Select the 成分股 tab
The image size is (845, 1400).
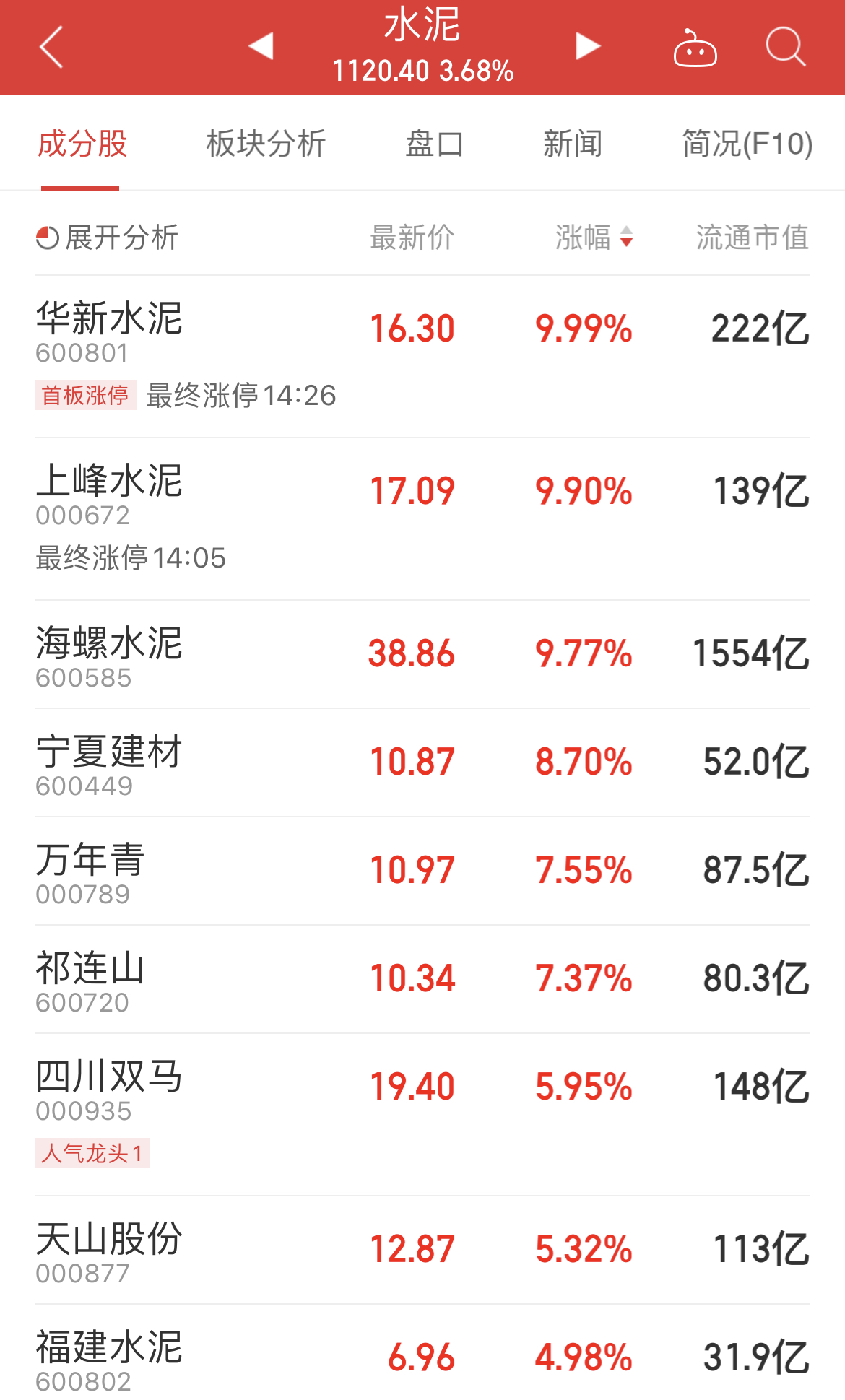point(82,144)
